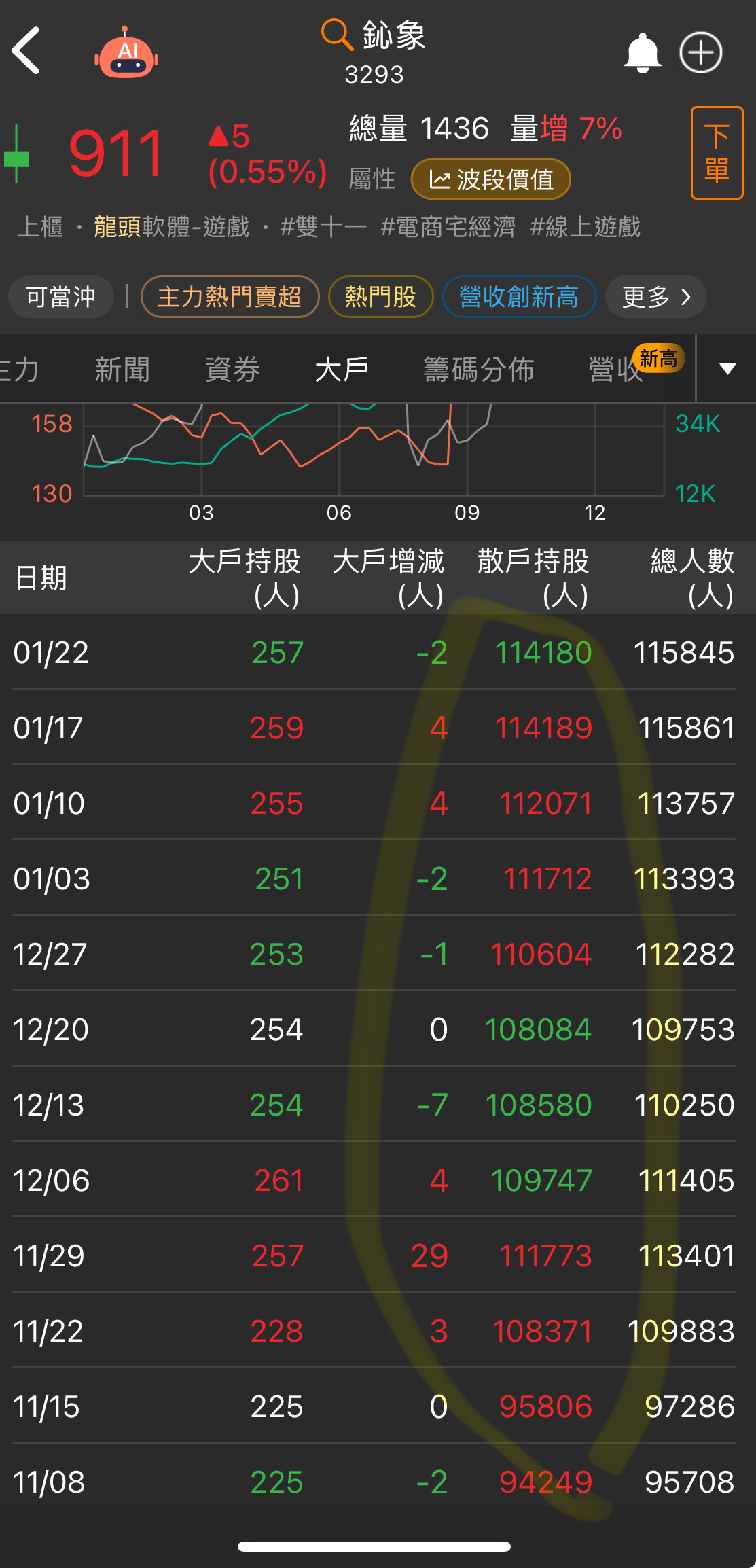Screen dimensions: 756x1568
Task: Select the 可當沖 chip
Action: point(61,297)
